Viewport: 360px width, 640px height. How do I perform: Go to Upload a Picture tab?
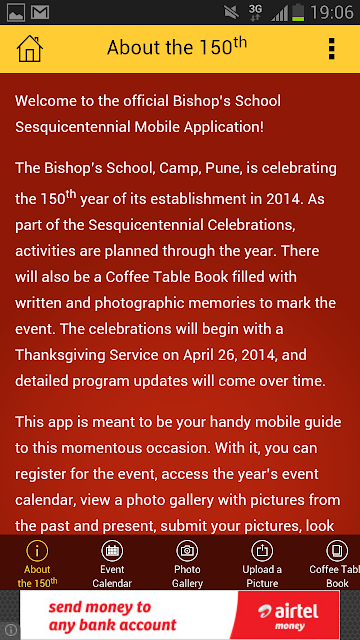[262, 564]
